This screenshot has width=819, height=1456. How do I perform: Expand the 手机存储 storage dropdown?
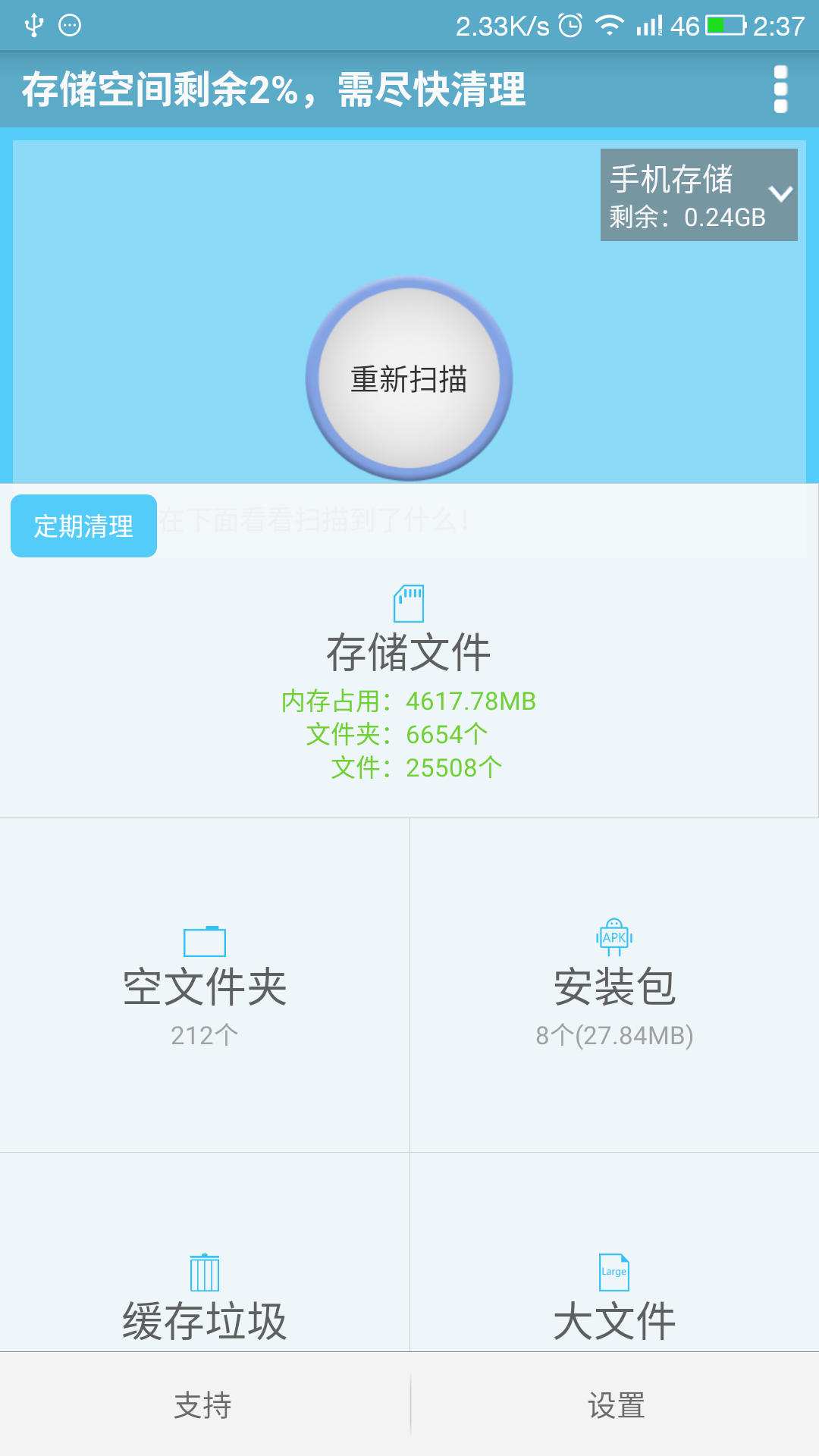click(698, 195)
